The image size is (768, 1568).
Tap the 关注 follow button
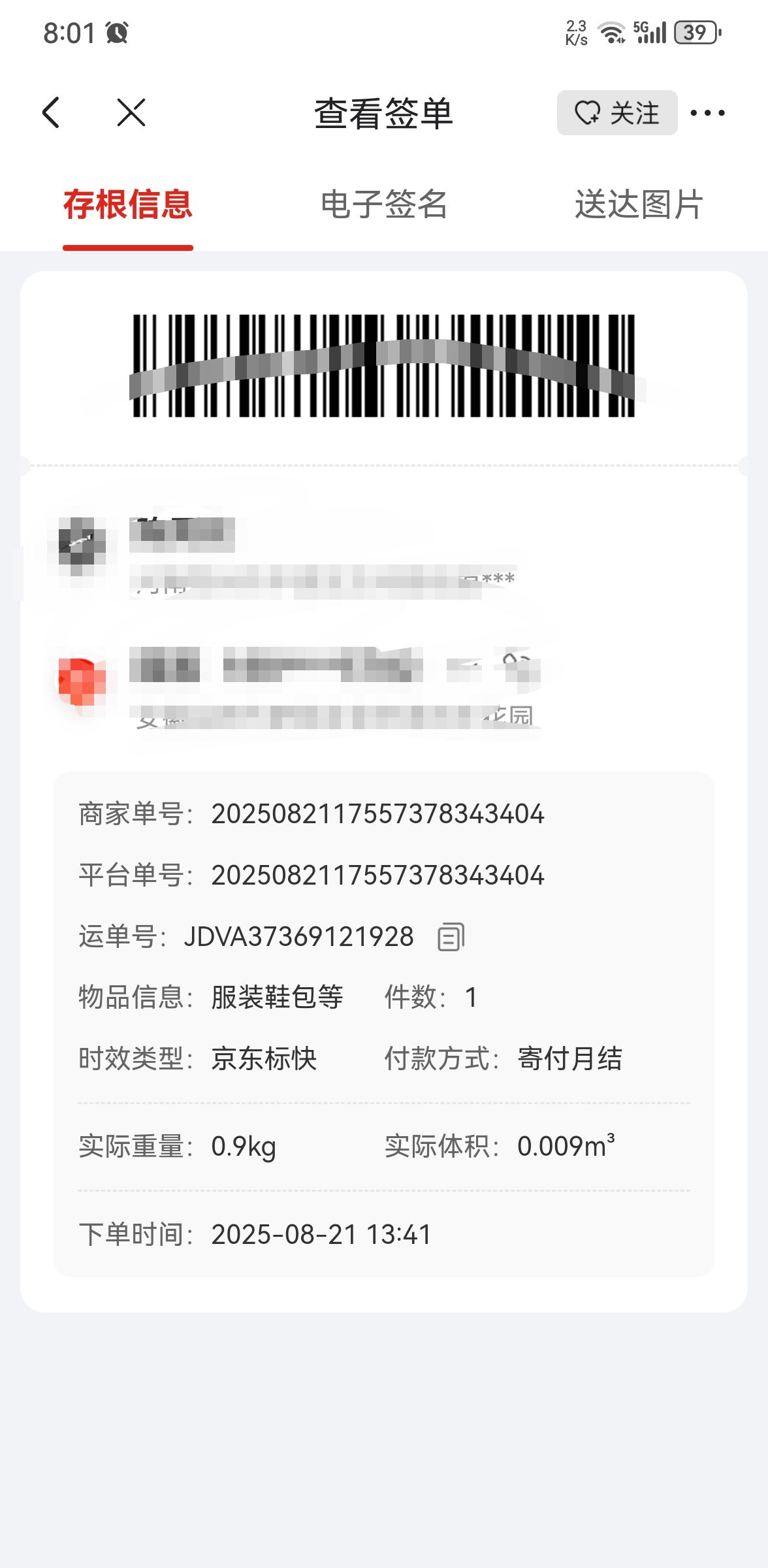click(616, 112)
